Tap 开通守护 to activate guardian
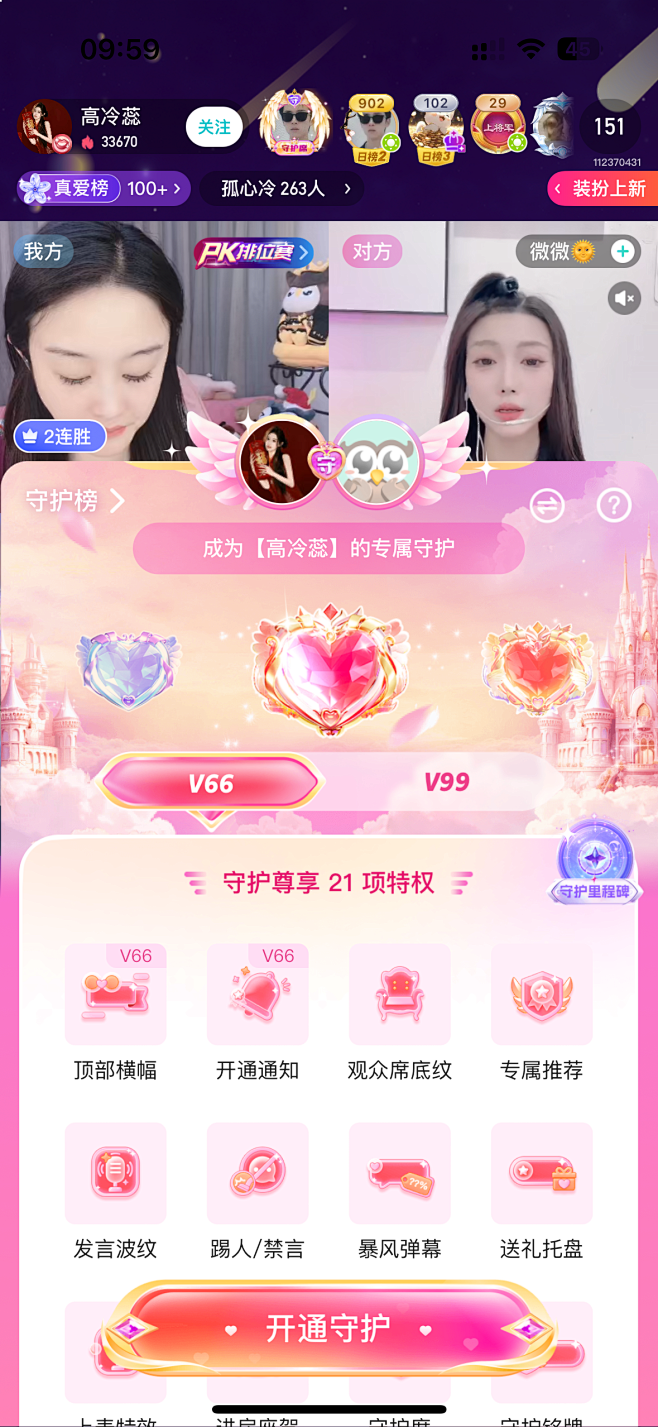The height and width of the screenshot is (1427, 658). pyautogui.click(x=328, y=1329)
